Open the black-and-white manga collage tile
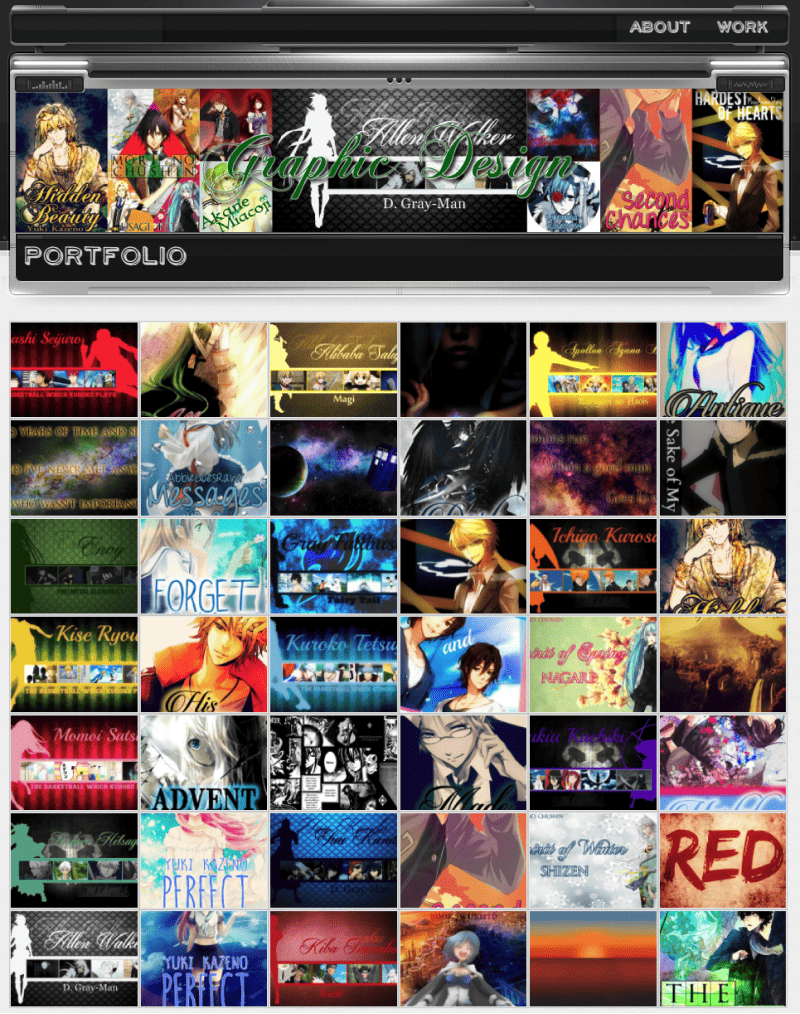Viewport: 800px width, 1014px height. (x=333, y=761)
